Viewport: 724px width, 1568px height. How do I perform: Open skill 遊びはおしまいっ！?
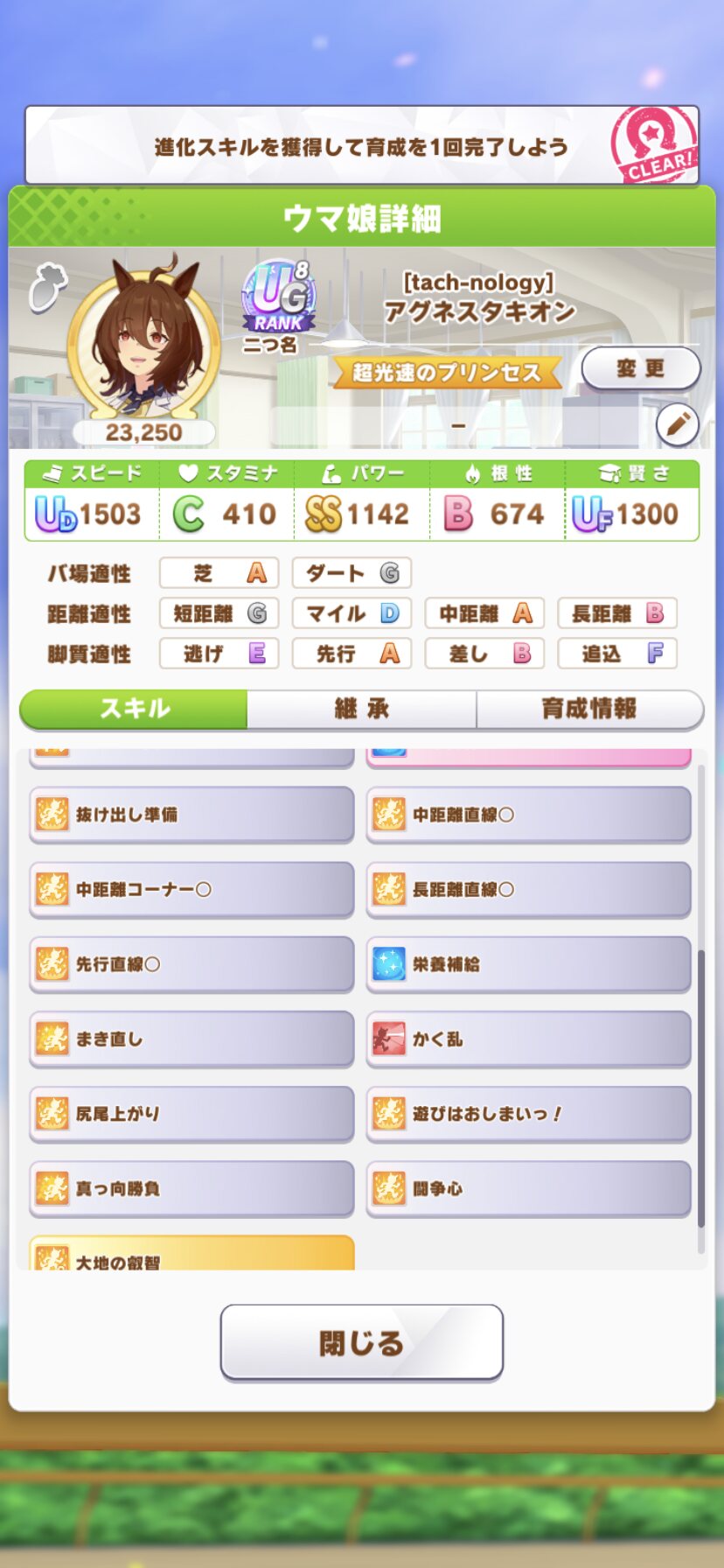point(528,1114)
